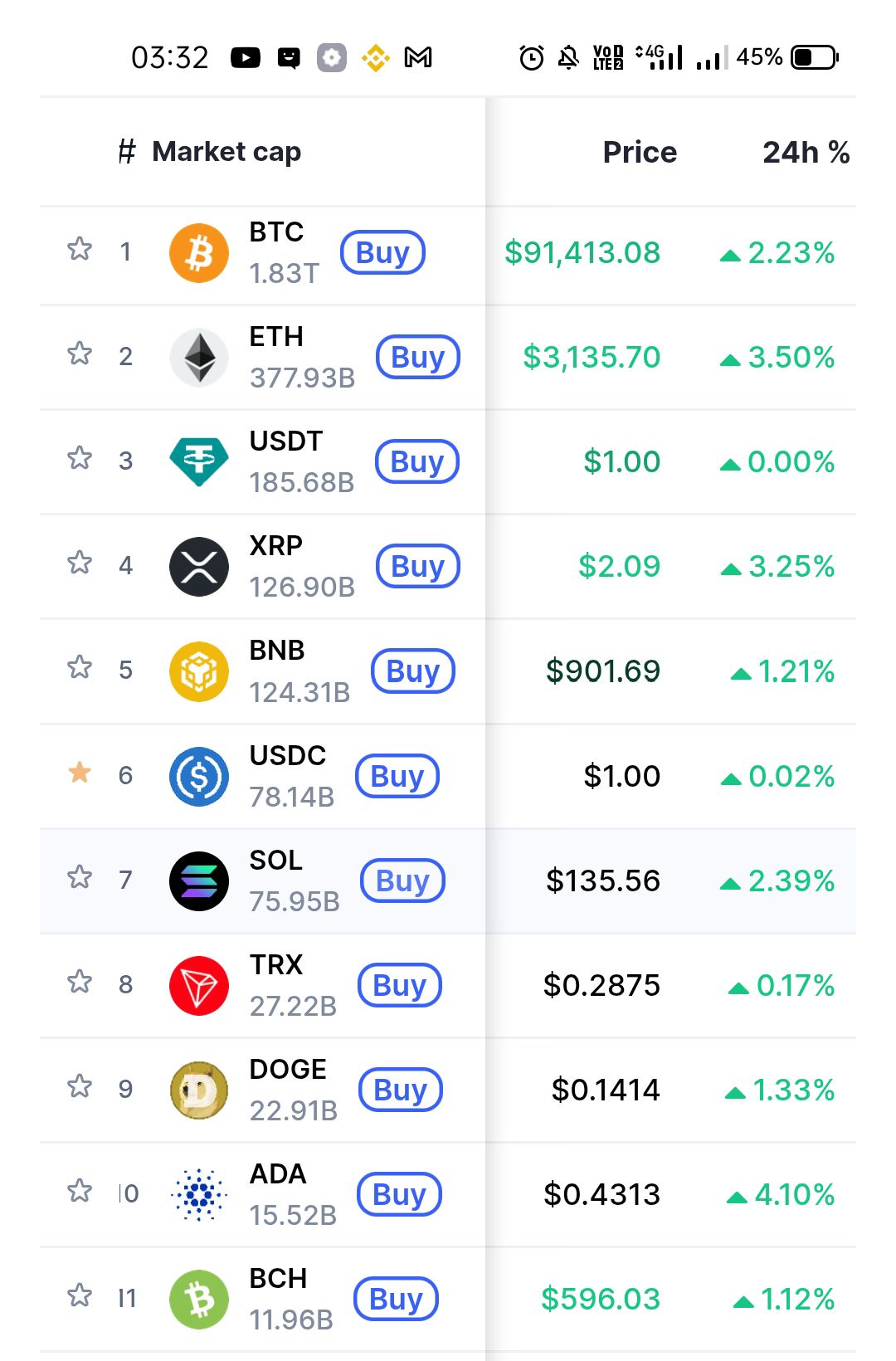Sort the list by Market cap
Image resolution: width=896 pixels, height=1361 pixels.
(226, 152)
